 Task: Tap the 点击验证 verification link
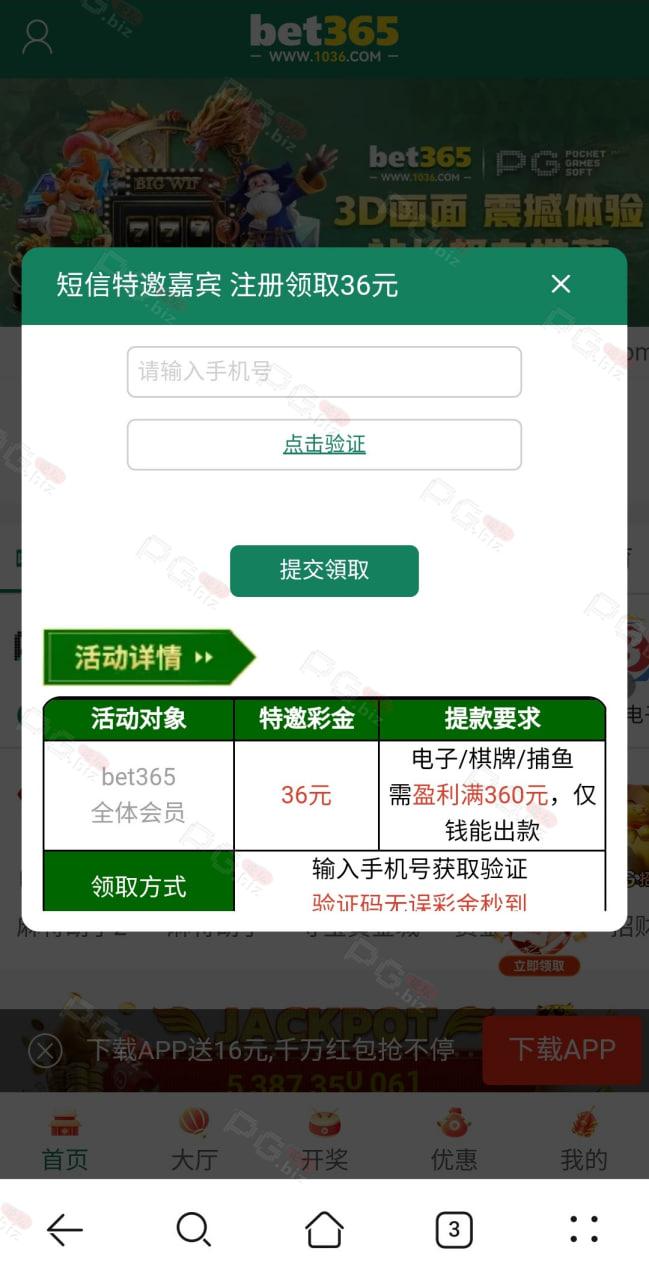[324, 444]
